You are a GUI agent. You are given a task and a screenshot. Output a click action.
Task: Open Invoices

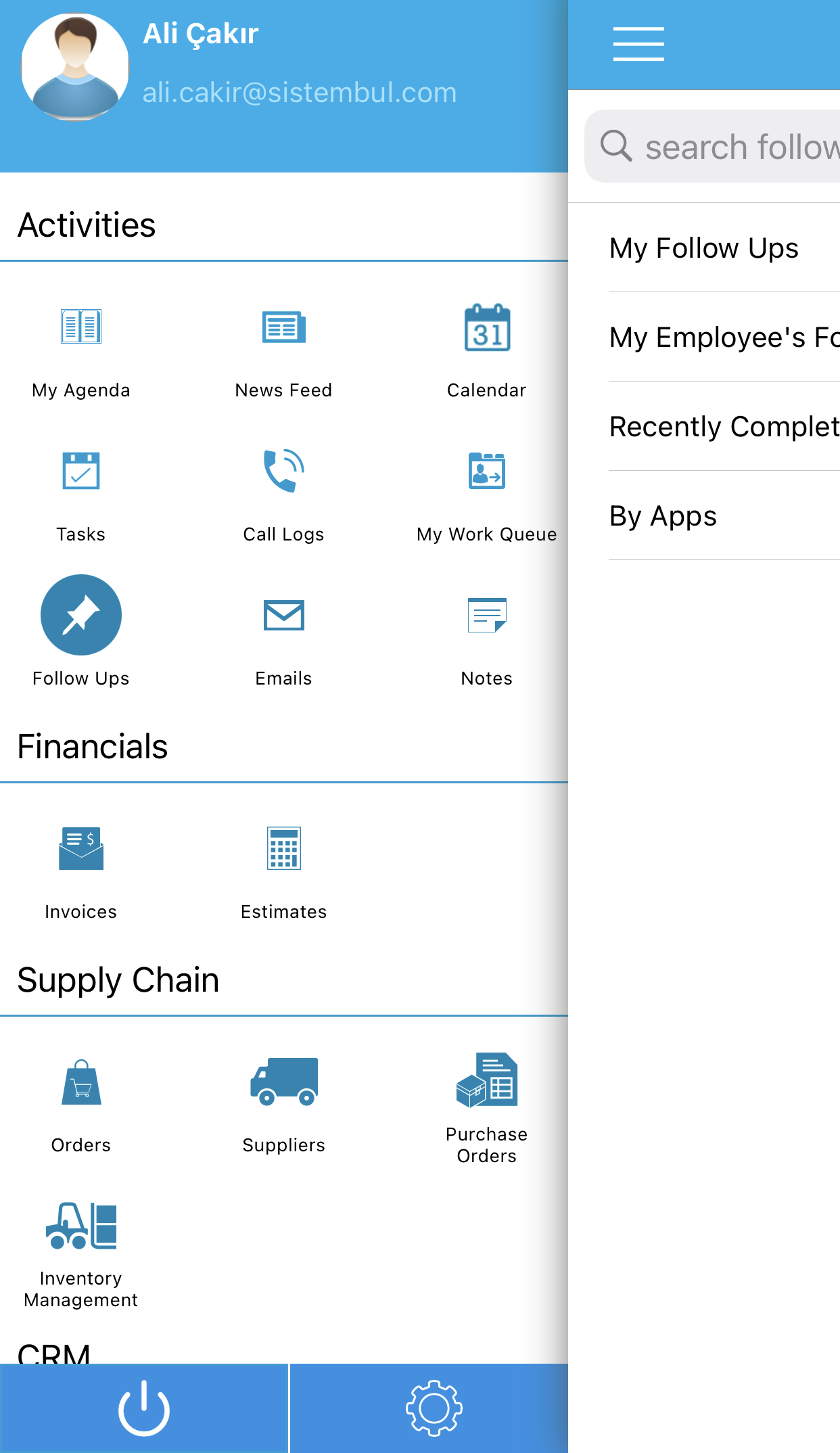click(81, 873)
